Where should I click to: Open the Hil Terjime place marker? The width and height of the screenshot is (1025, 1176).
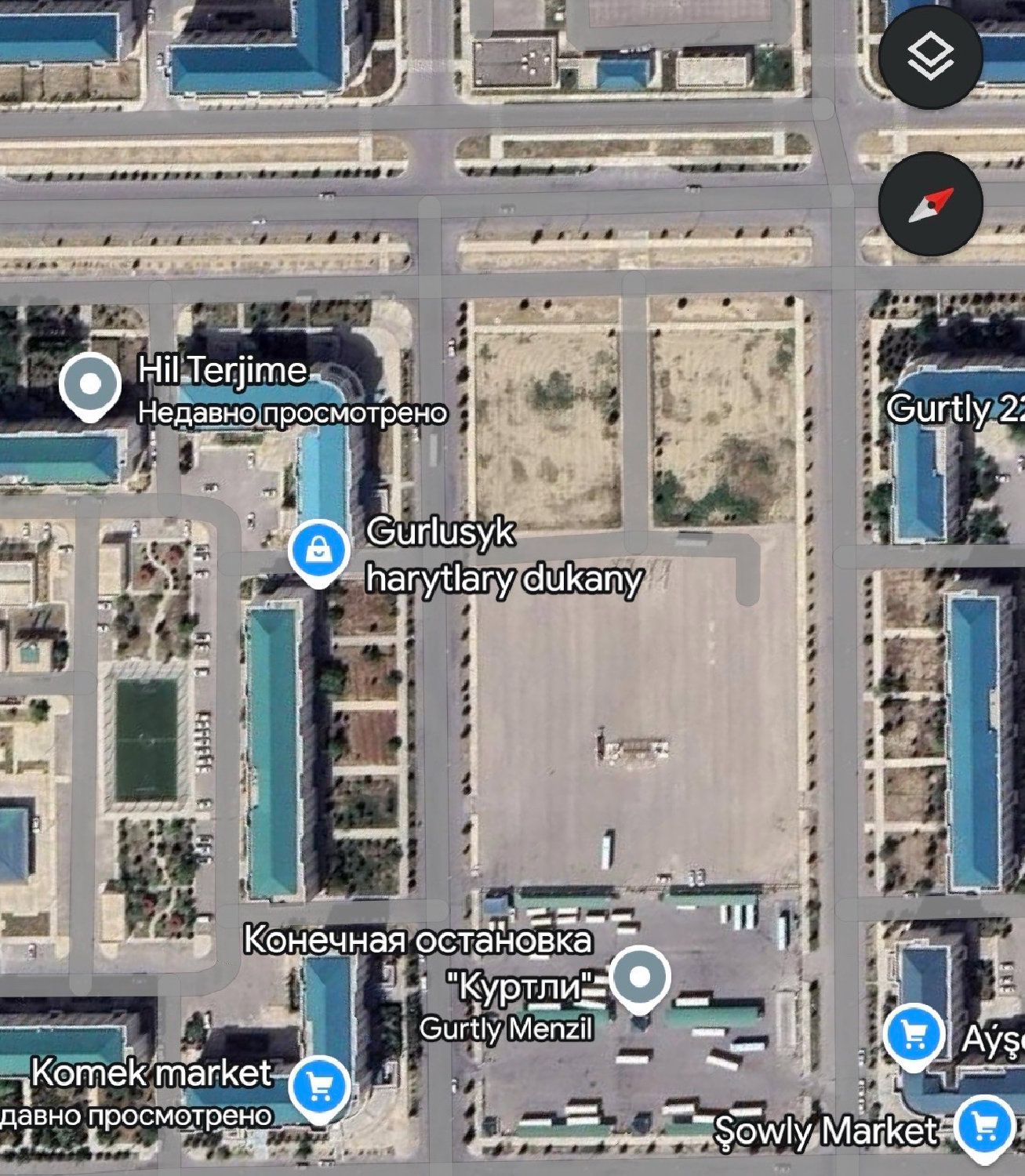coord(90,384)
